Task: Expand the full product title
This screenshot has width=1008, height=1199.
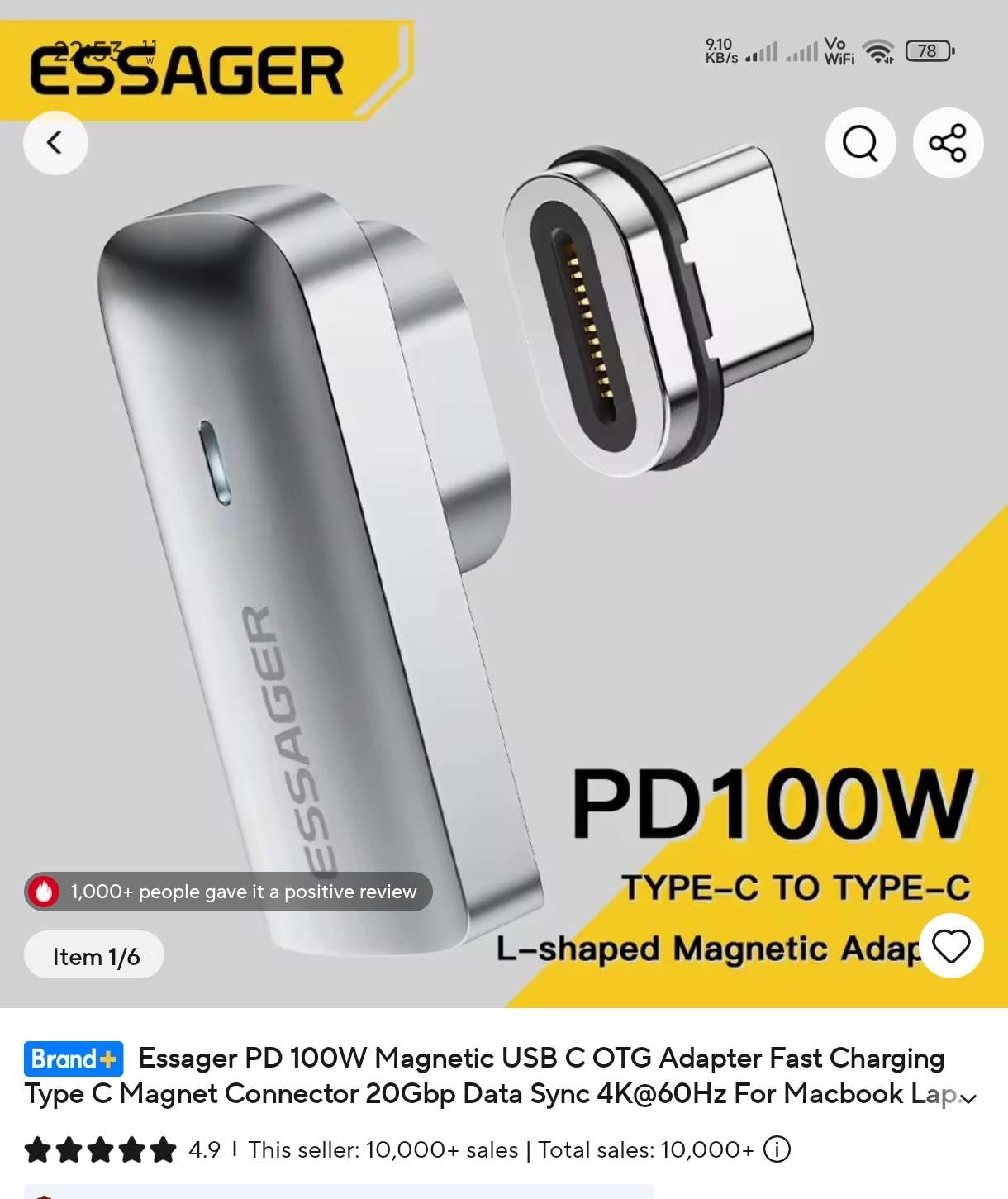Action: tap(968, 1098)
